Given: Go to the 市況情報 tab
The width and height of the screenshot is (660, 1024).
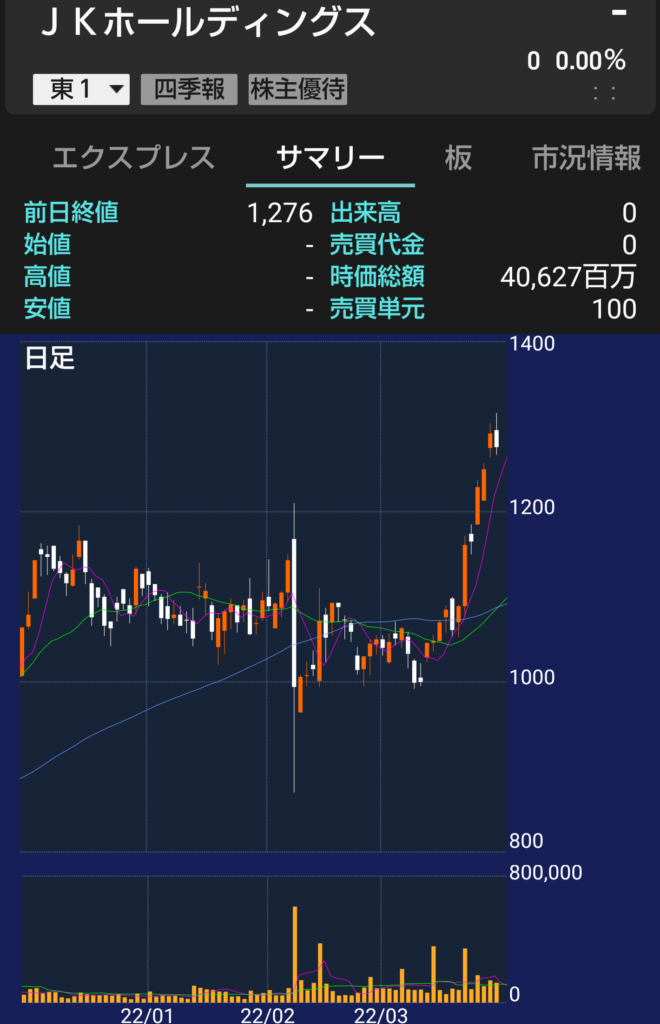Looking at the screenshot, I should (586, 158).
